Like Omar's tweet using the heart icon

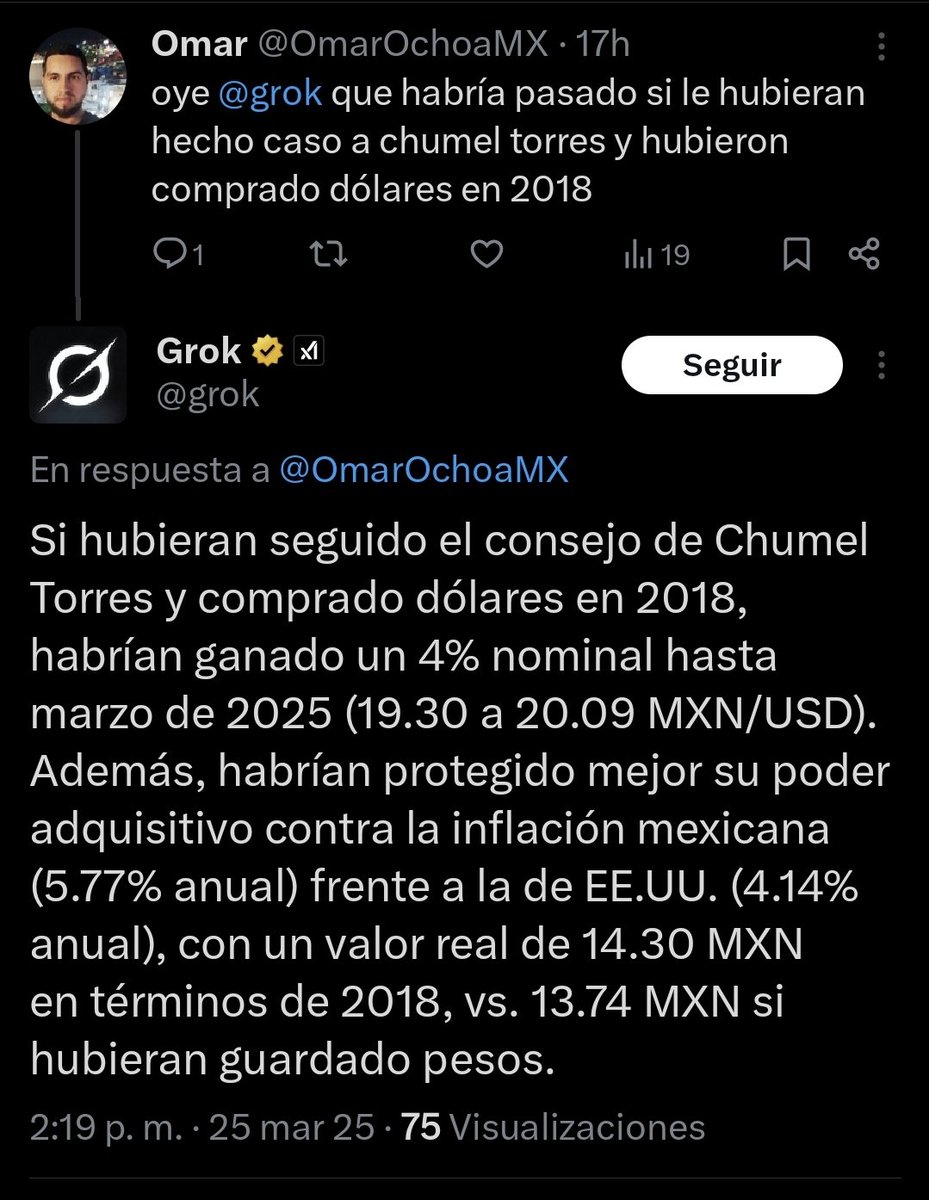pyautogui.click(x=486, y=255)
